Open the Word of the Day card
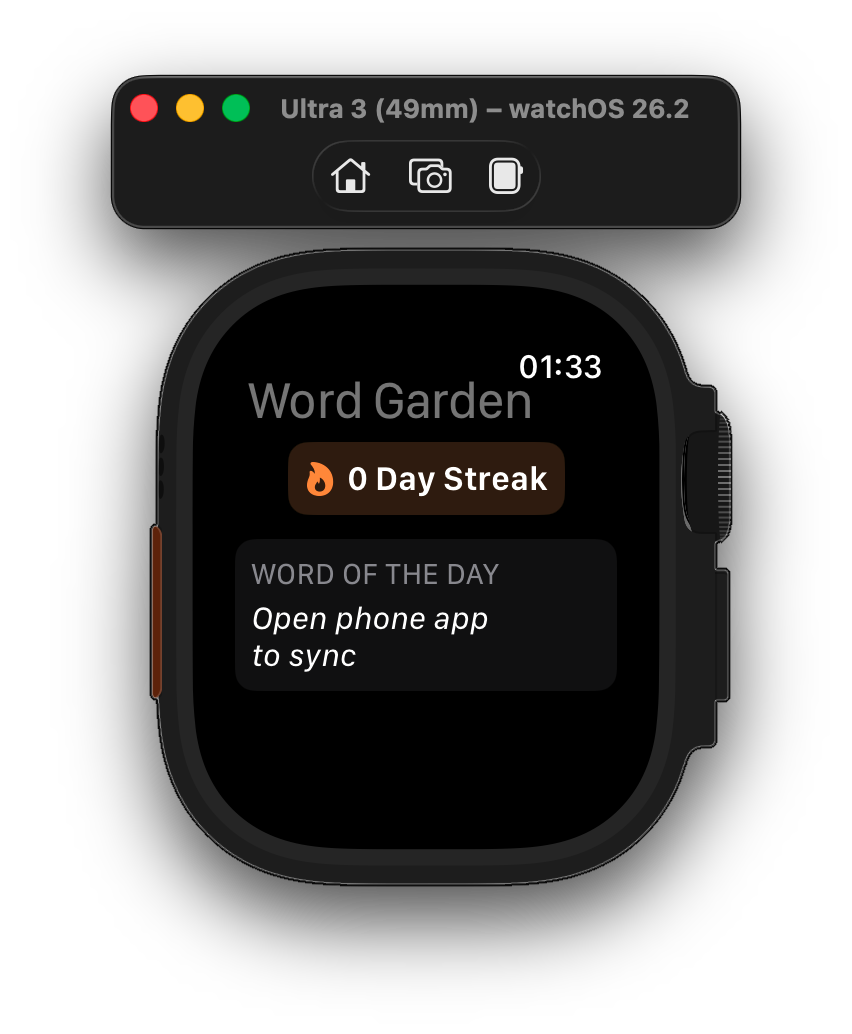Viewport: 852px width, 1034px height. pos(425,615)
